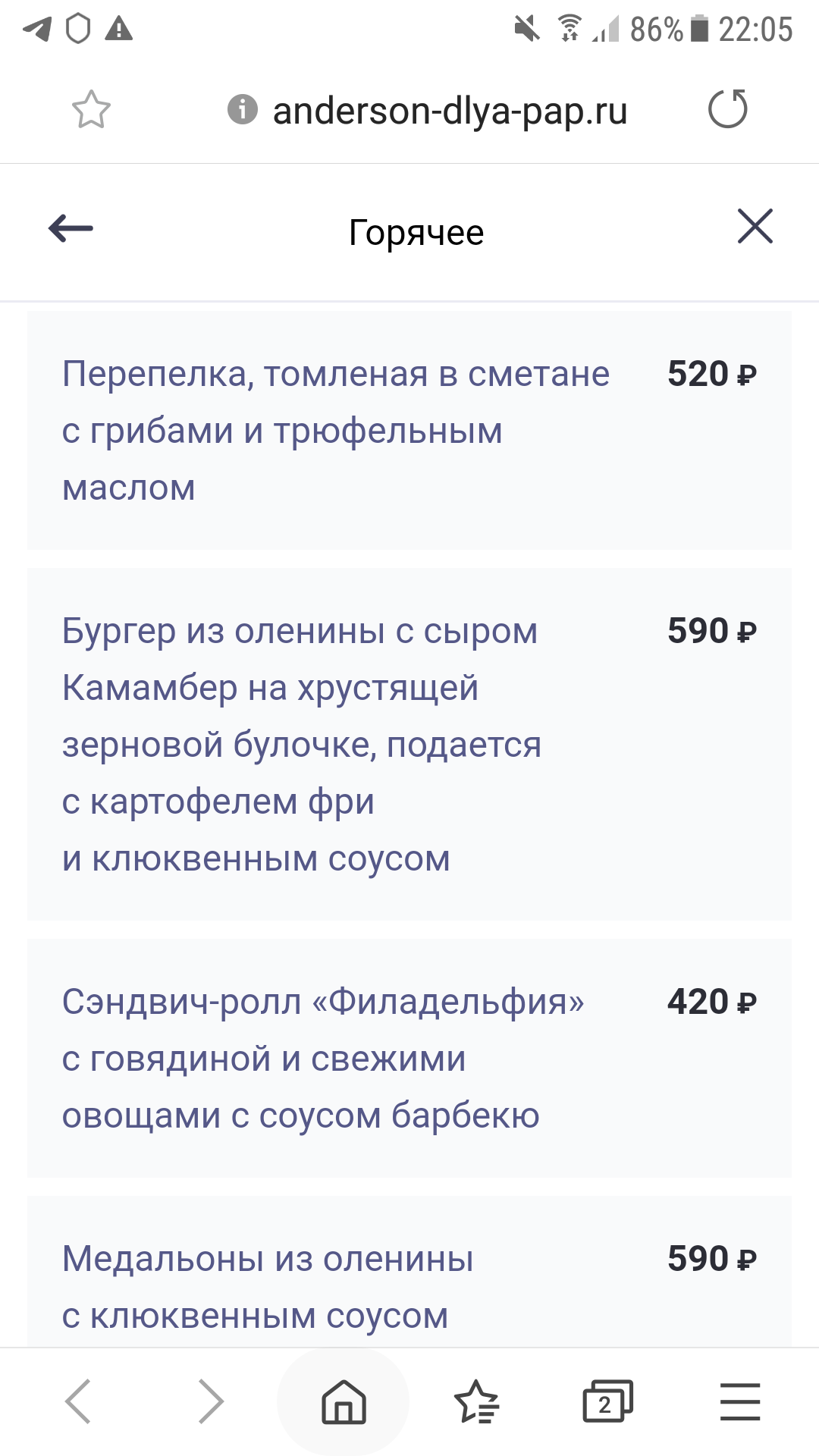This screenshot has height=1456, width=819.
Task: Close the Горячее menu overlay
Action: [x=755, y=227]
